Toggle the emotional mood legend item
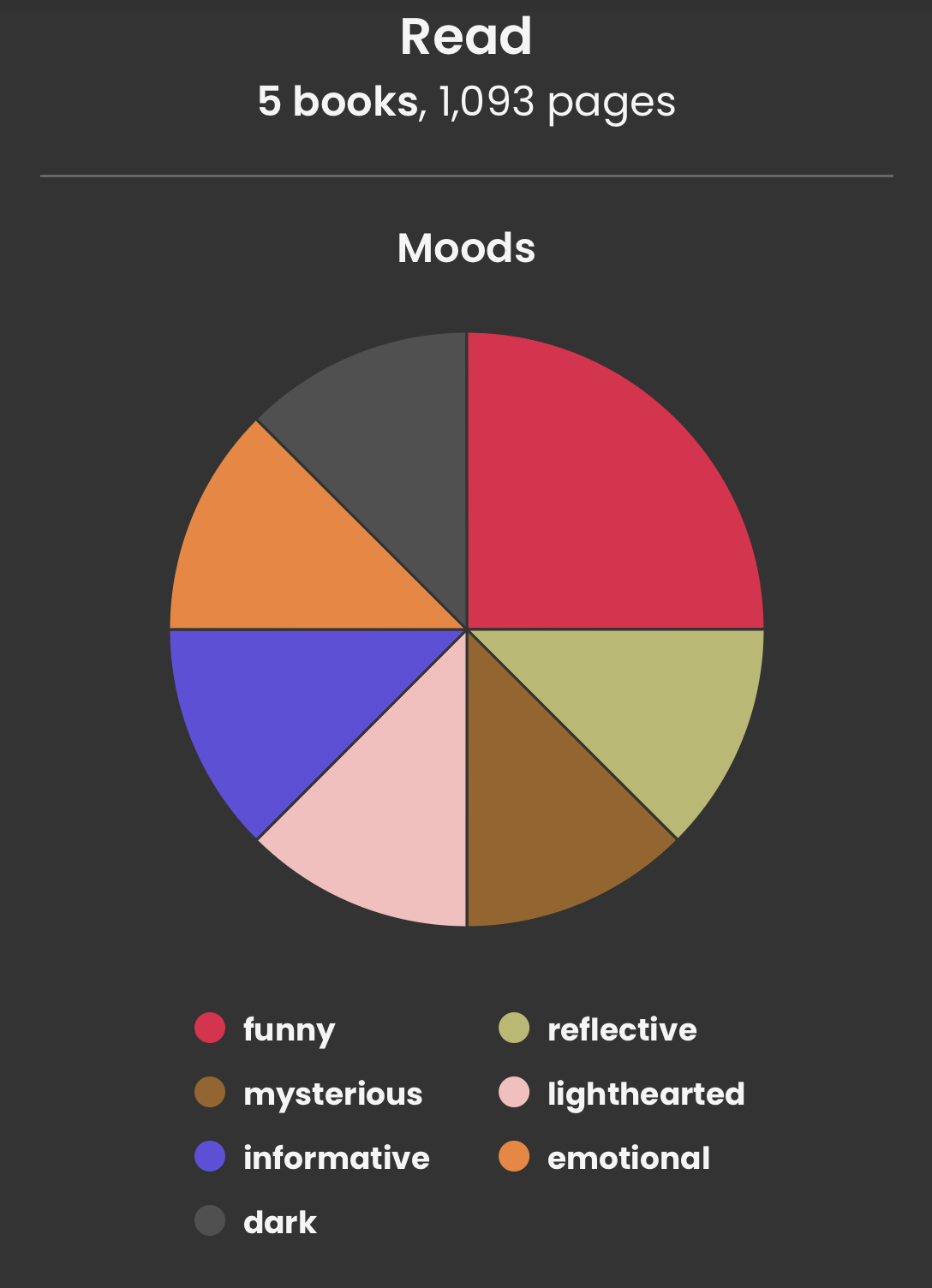Screen dimensions: 932x1288 (606, 1157)
